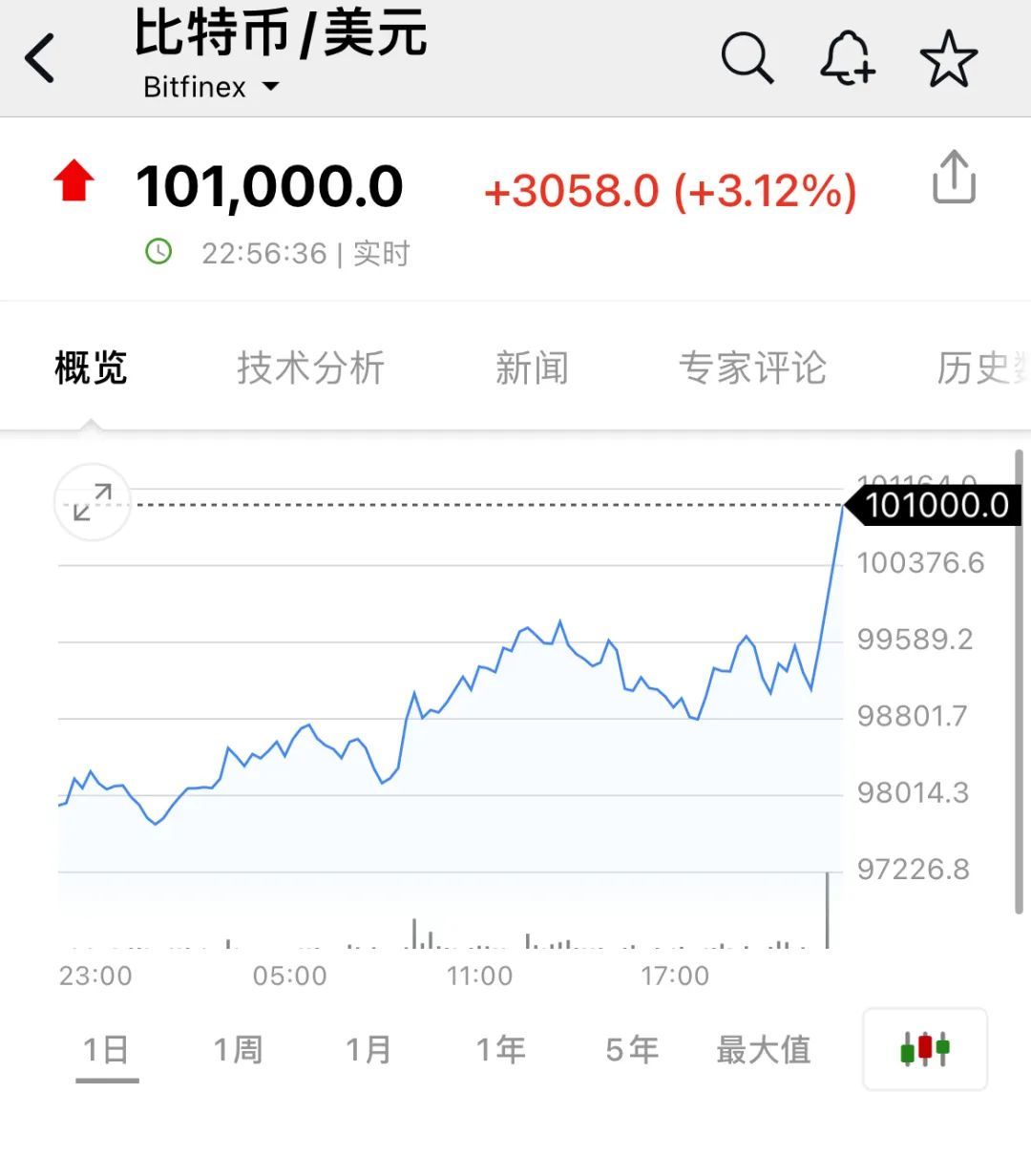Image resolution: width=1031 pixels, height=1176 pixels.
Task: Open the 专家评论 tab
Action: 752,368
